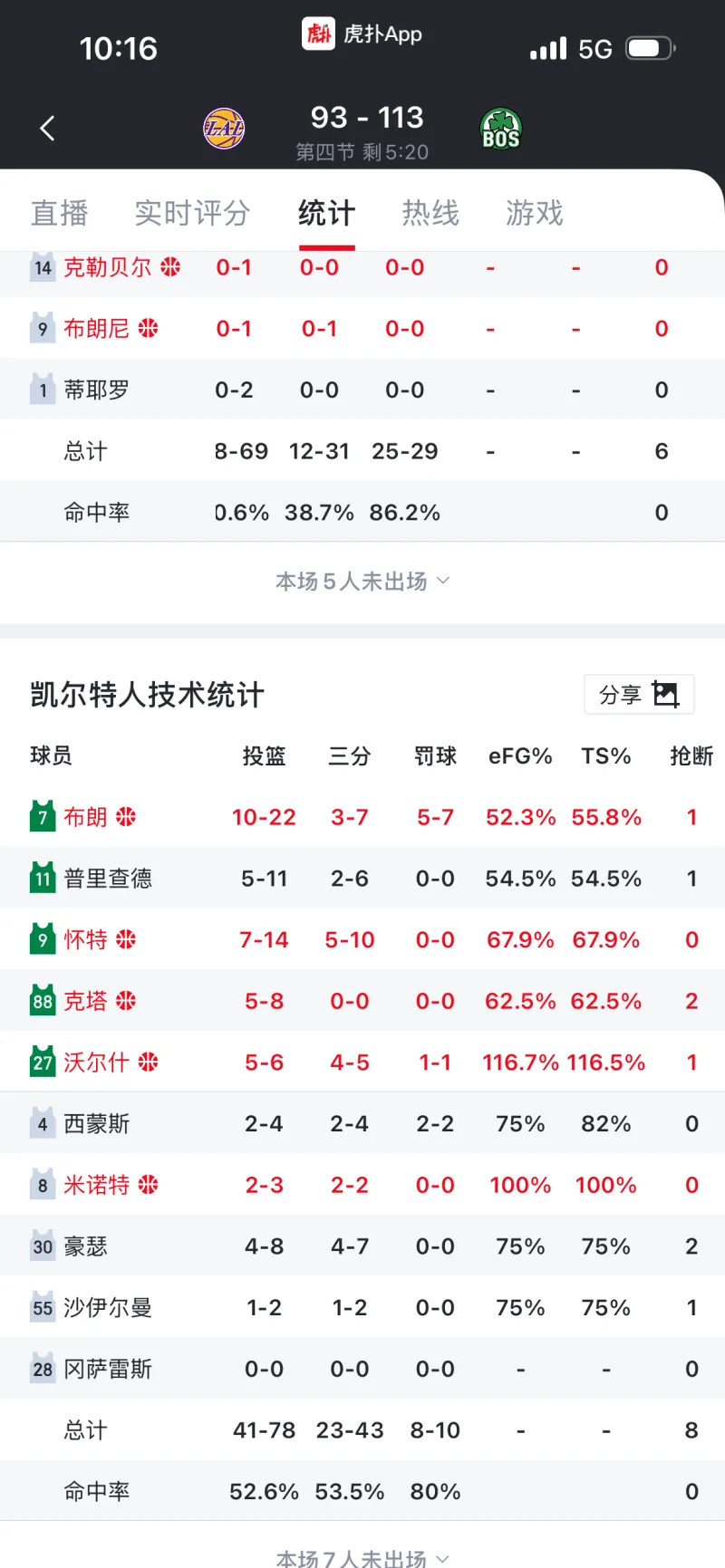Switch to the 直播 tab

pos(60,214)
